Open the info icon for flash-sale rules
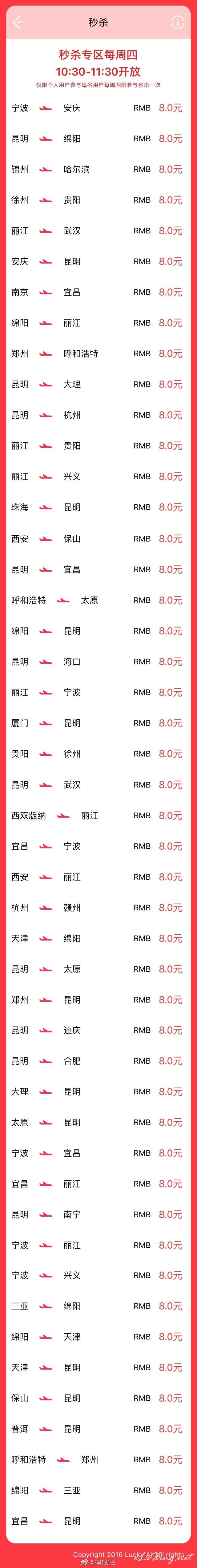 [x=178, y=22]
